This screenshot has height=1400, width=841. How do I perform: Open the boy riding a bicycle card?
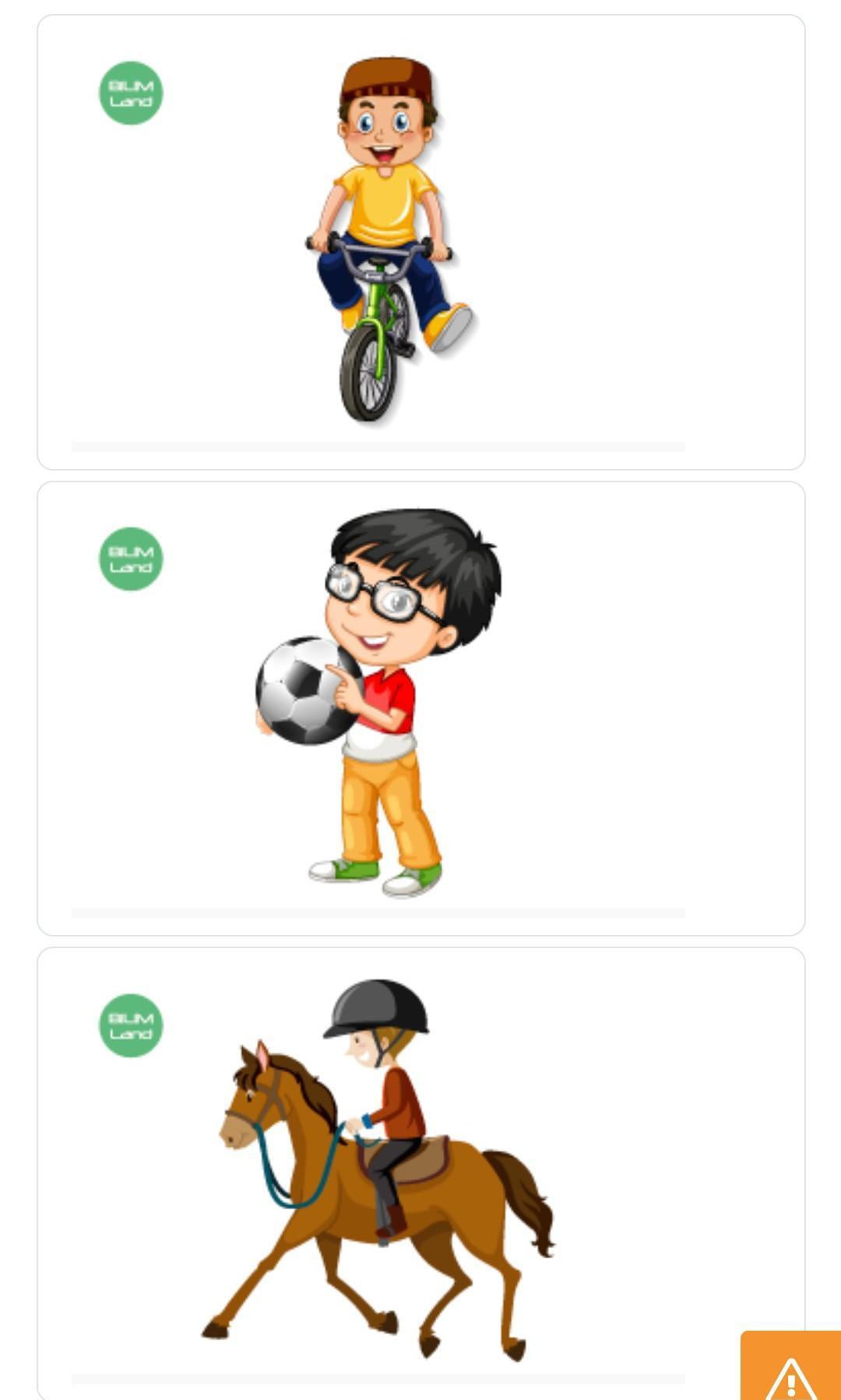coord(420,242)
